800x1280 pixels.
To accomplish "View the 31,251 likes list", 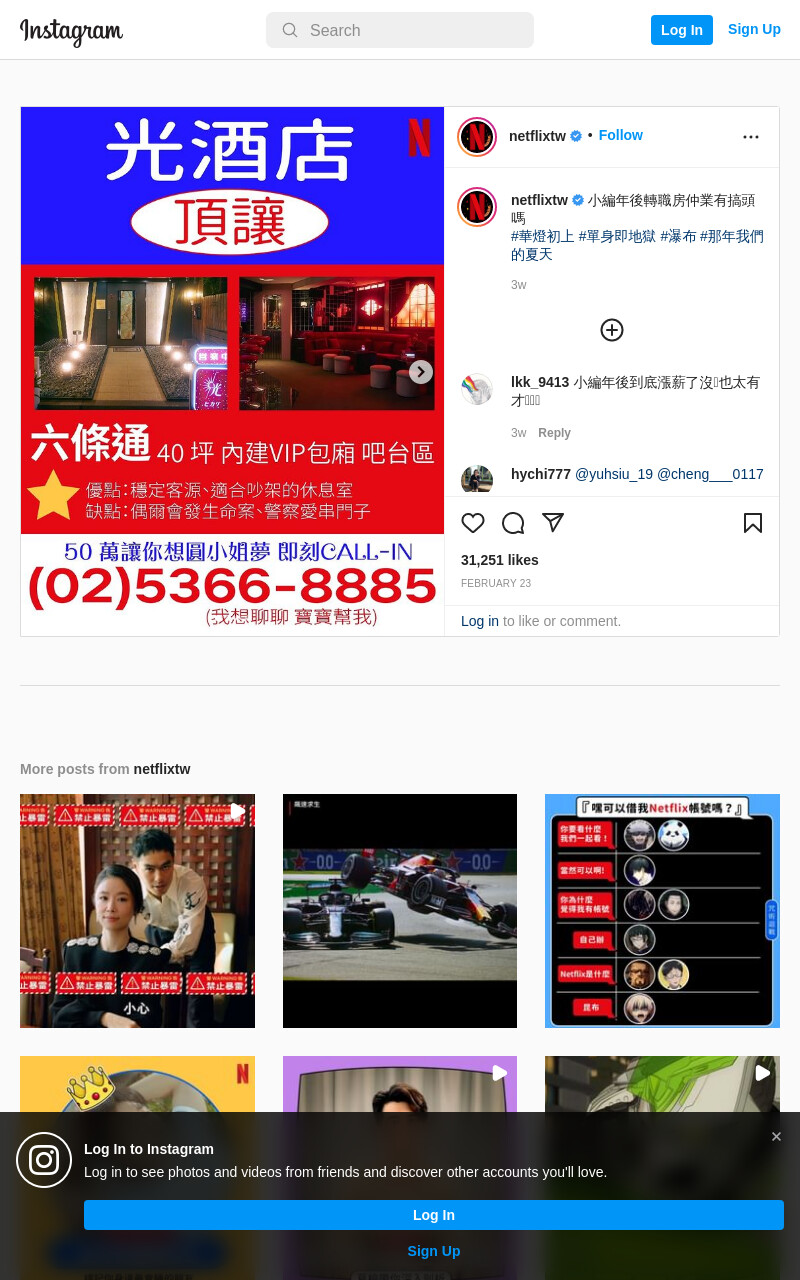I will [x=500, y=560].
